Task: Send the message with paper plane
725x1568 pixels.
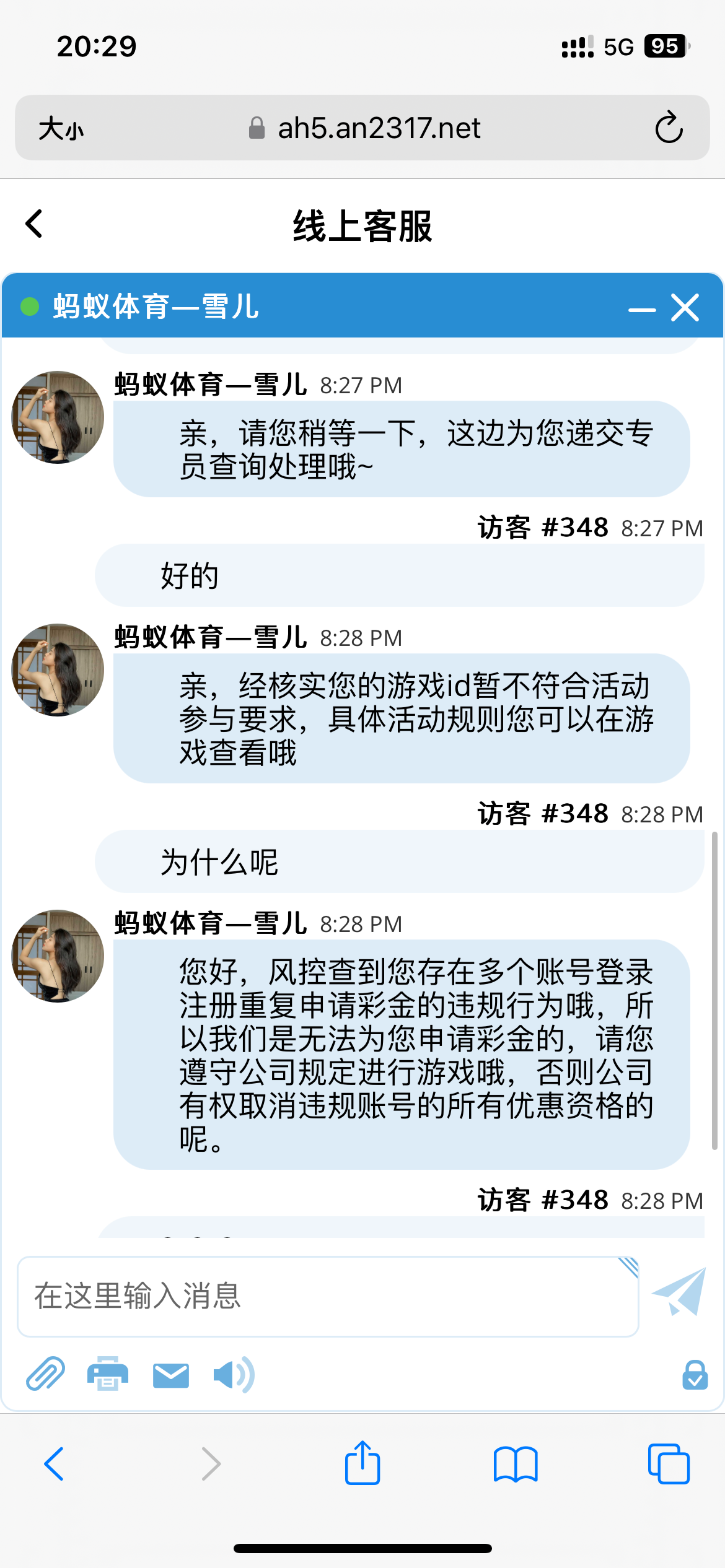Action: (x=679, y=1292)
